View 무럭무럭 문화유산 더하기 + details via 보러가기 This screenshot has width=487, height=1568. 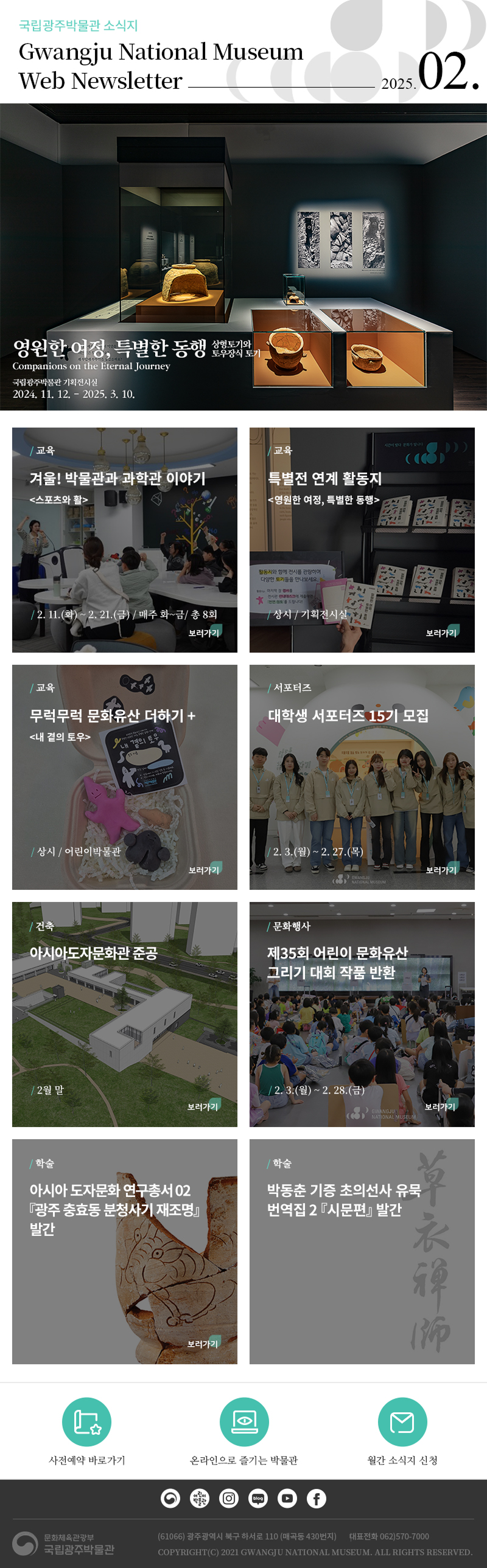click(x=203, y=870)
